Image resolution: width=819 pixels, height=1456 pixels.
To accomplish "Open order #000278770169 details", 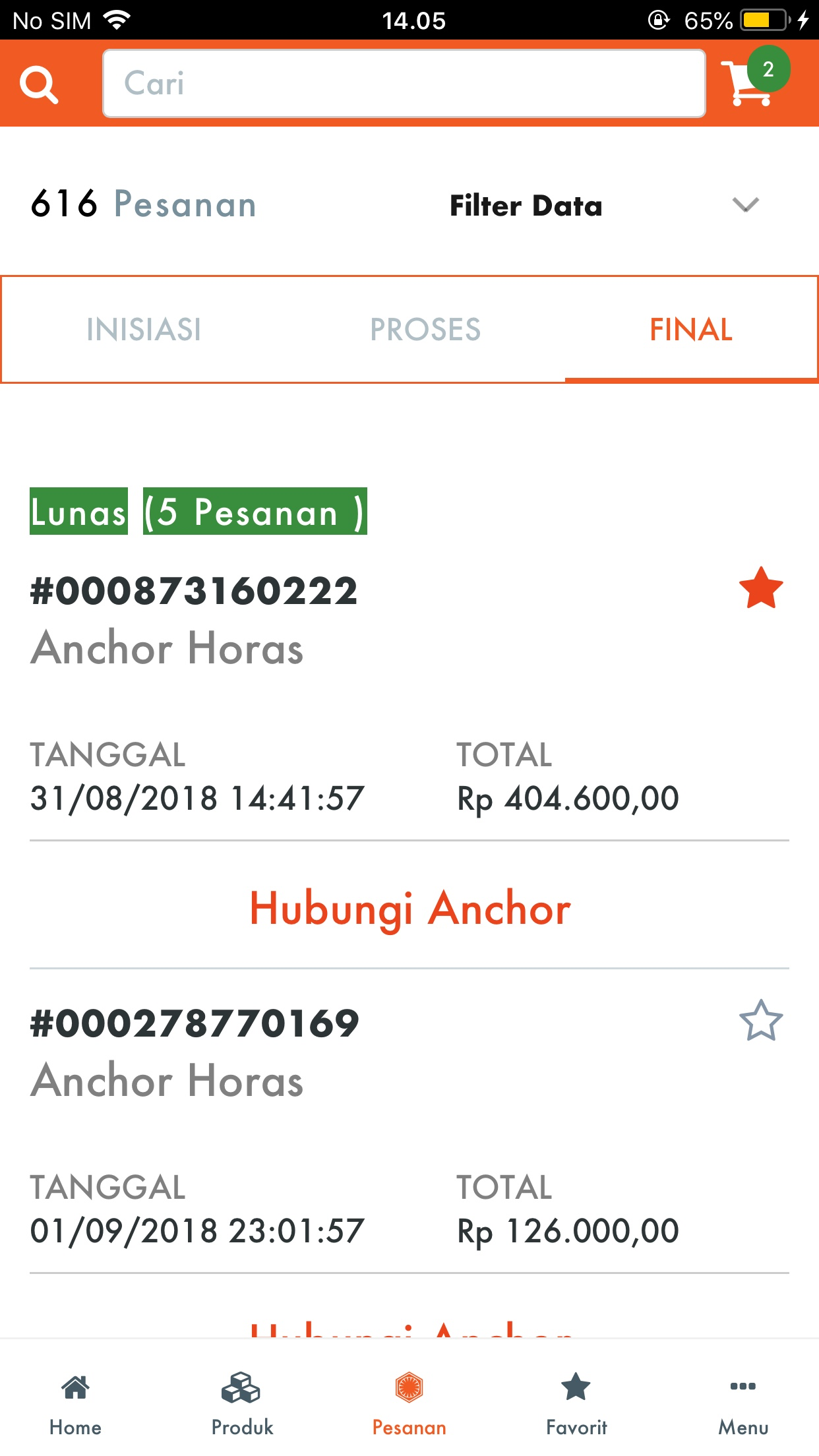I will (195, 1023).
